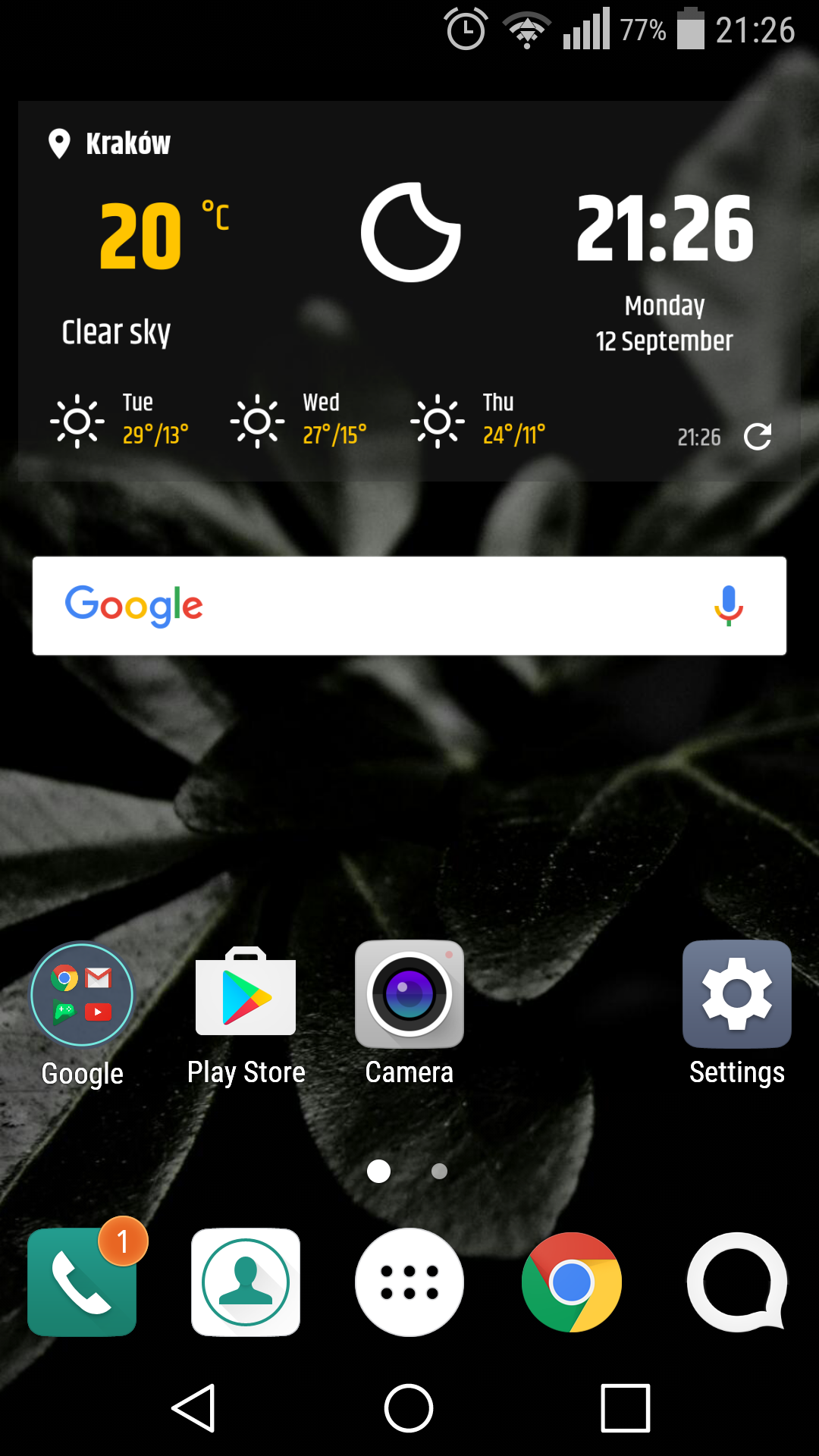819x1456 pixels.
Task: Open the app drawer
Action: [409, 1282]
